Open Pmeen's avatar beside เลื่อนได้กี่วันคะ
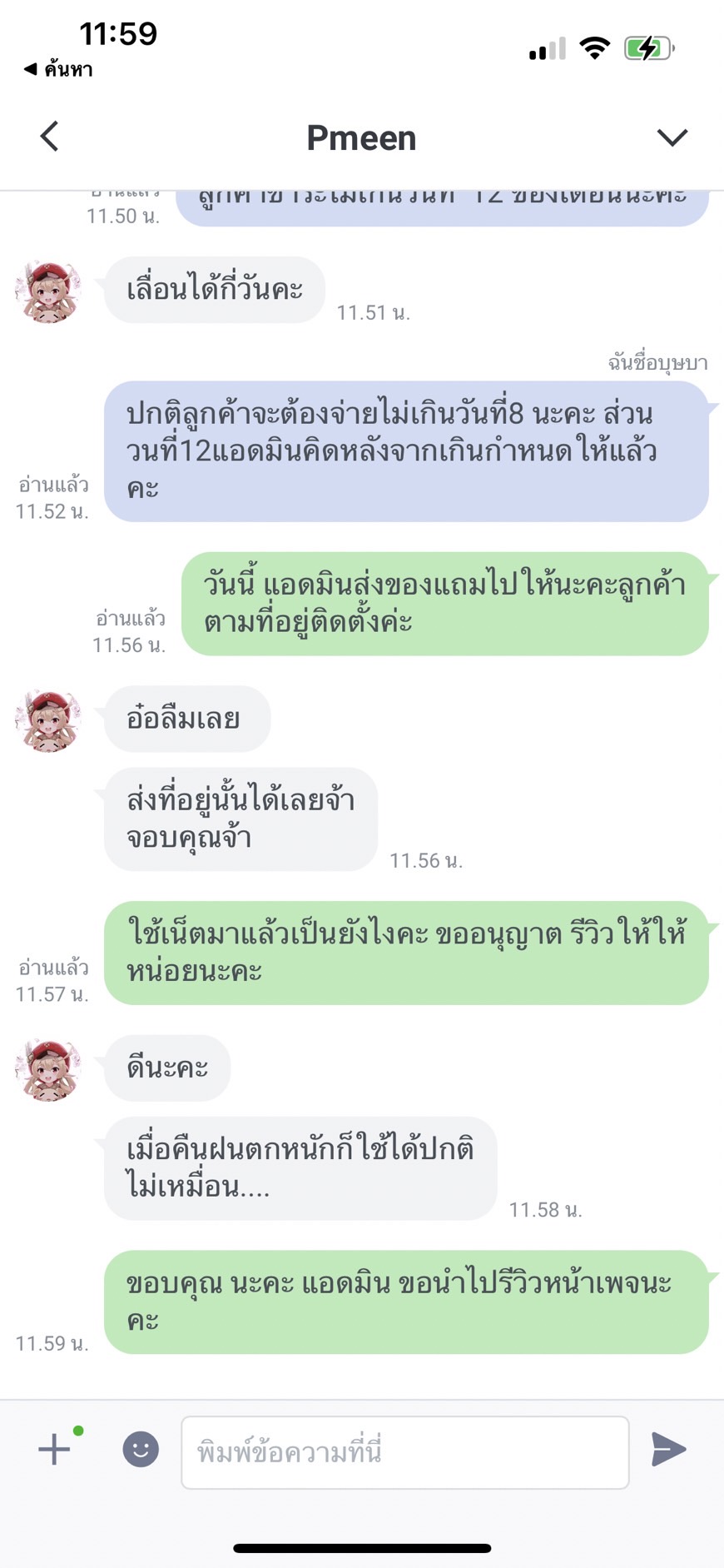The width and height of the screenshot is (724, 1568). click(48, 291)
